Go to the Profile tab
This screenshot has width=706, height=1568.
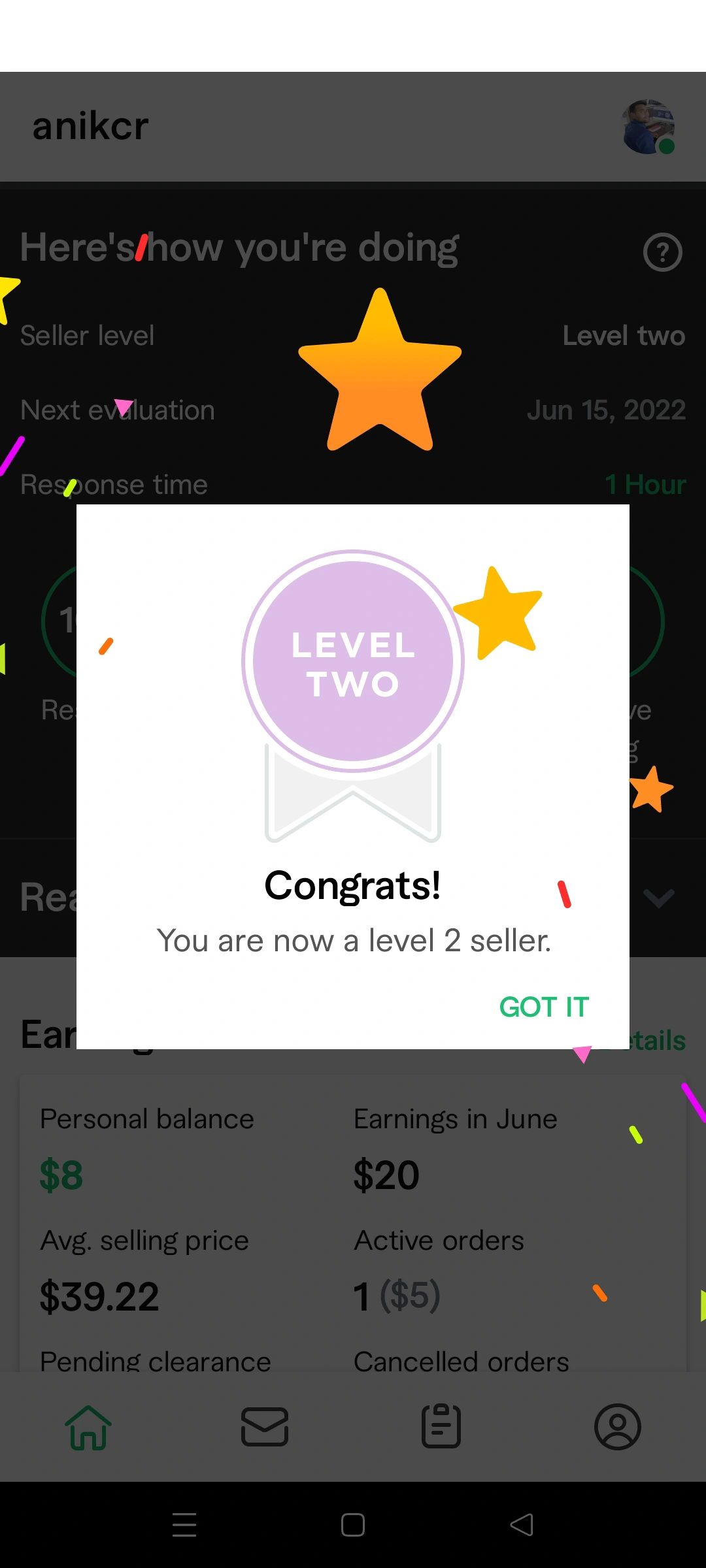click(618, 1426)
